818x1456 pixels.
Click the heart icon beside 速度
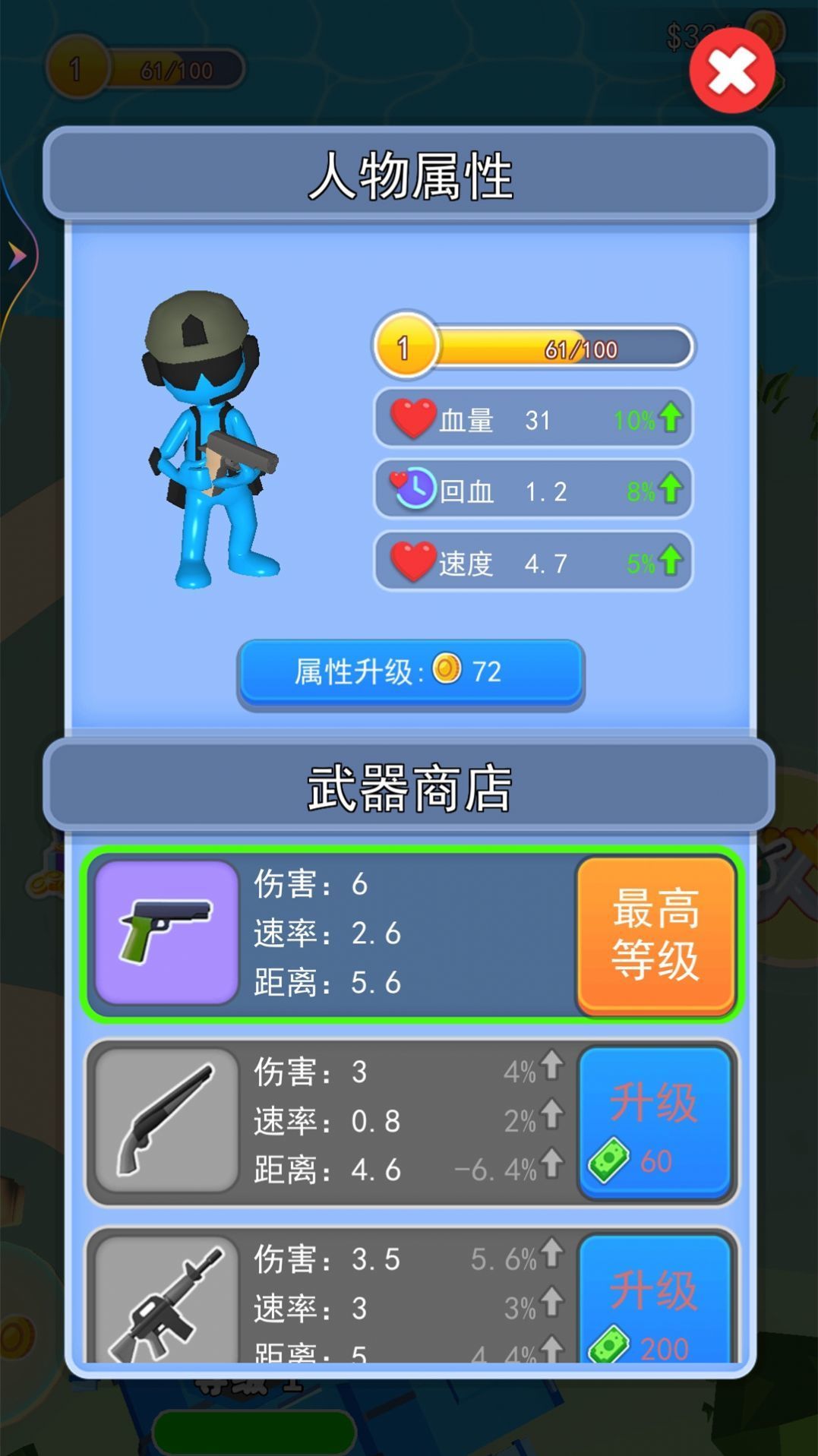[x=412, y=562]
